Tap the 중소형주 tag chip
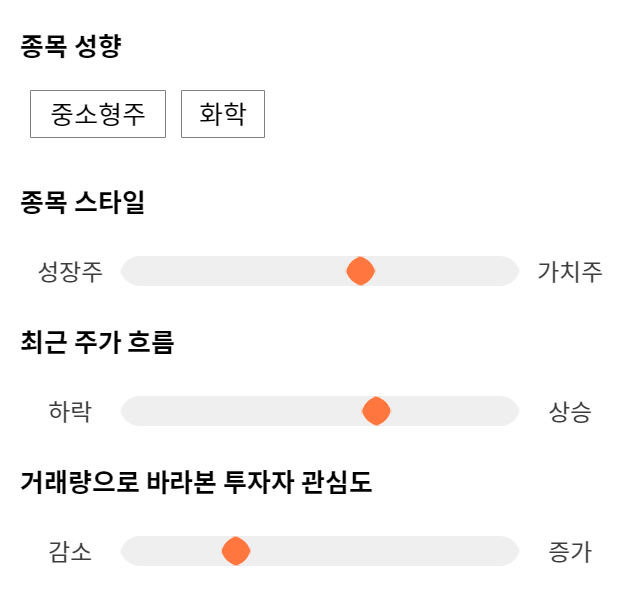 tap(98, 114)
